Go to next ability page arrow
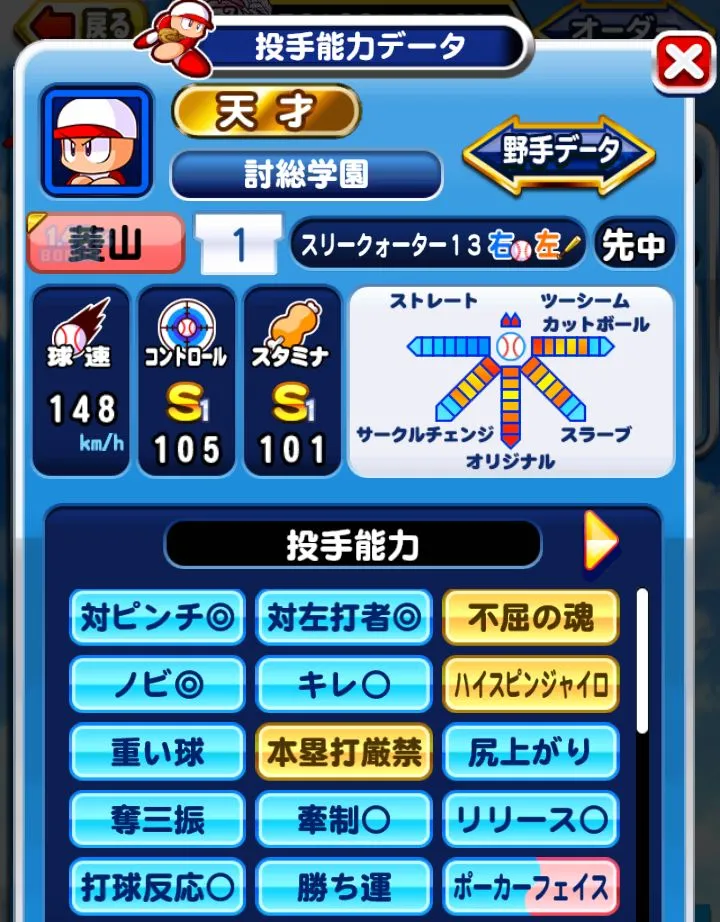The width and height of the screenshot is (720, 922). (x=600, y=540)
